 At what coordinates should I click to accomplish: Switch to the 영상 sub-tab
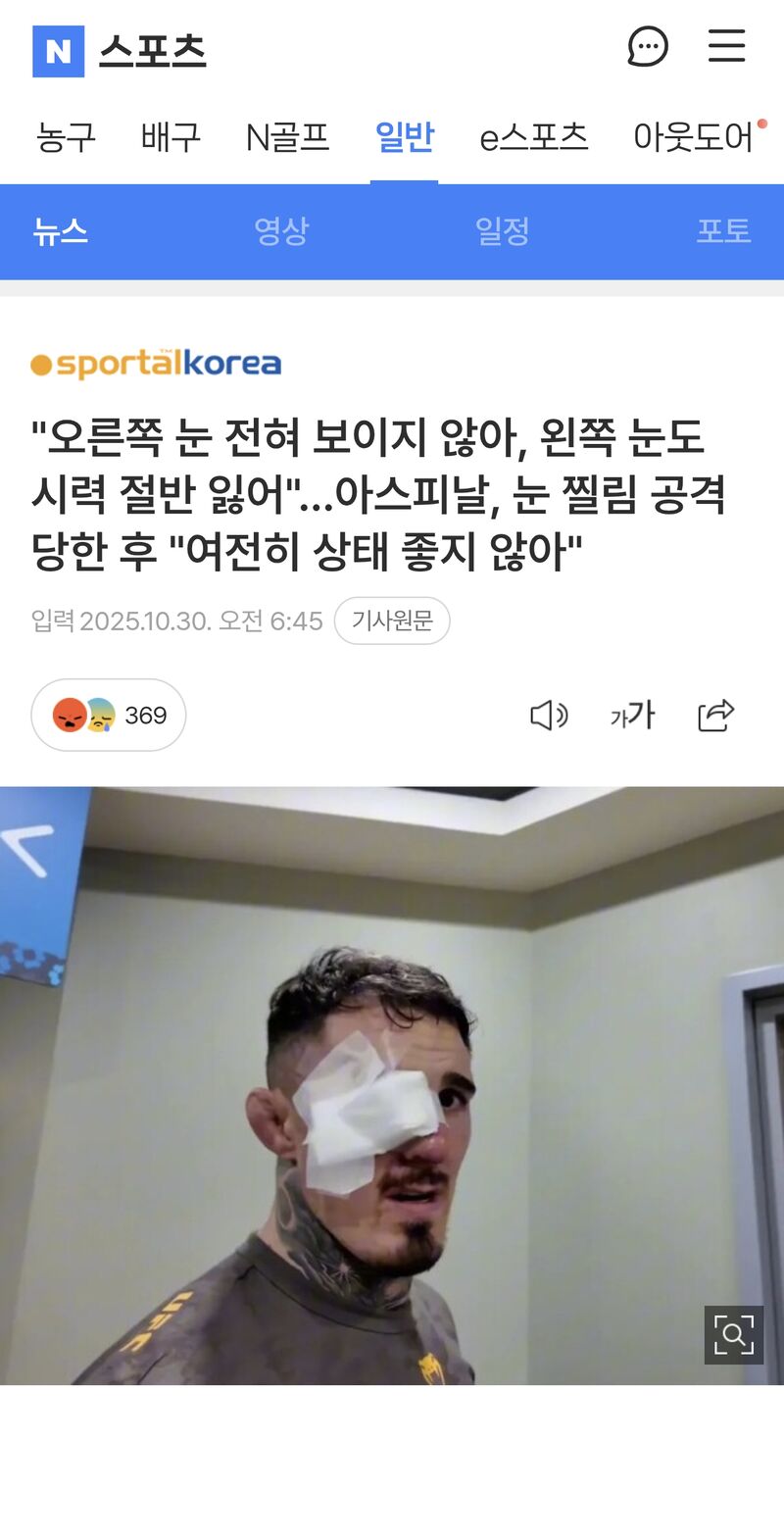click(x=281, y=231)
